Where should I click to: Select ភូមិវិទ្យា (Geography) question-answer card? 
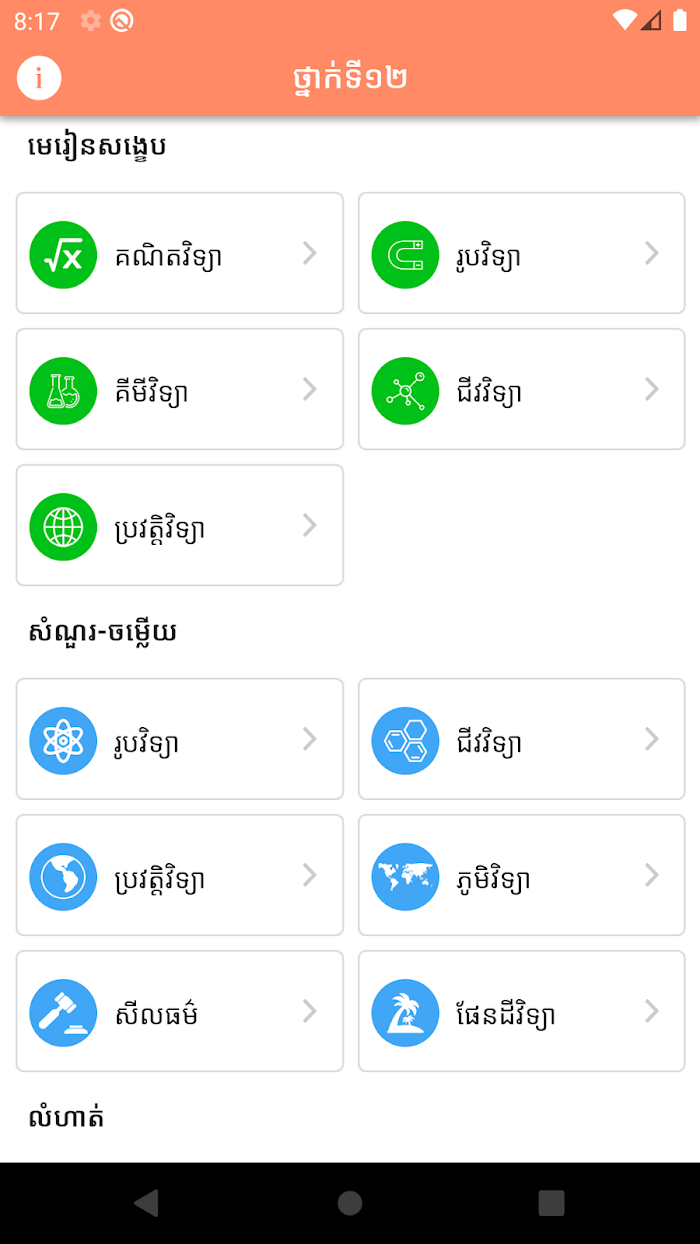522,875
